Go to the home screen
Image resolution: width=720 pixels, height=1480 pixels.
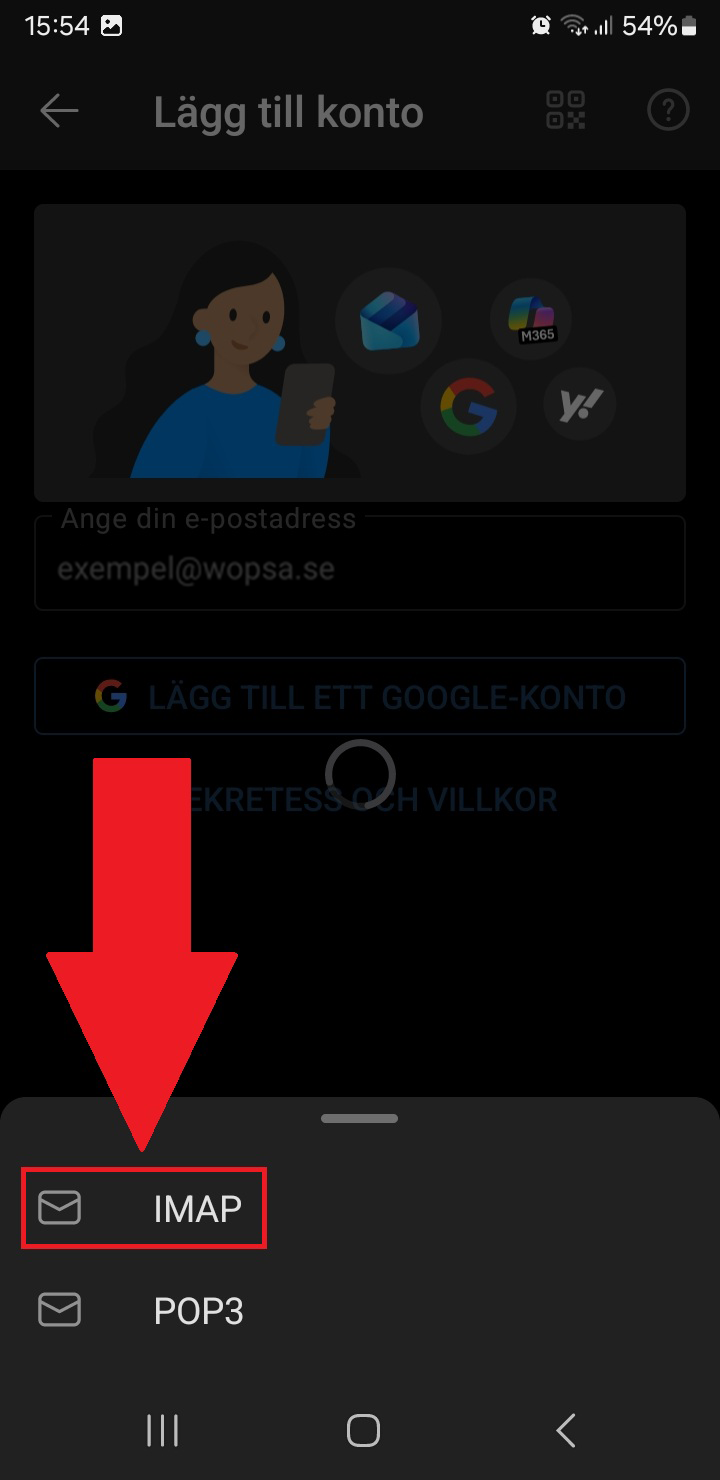point(362,1430)
